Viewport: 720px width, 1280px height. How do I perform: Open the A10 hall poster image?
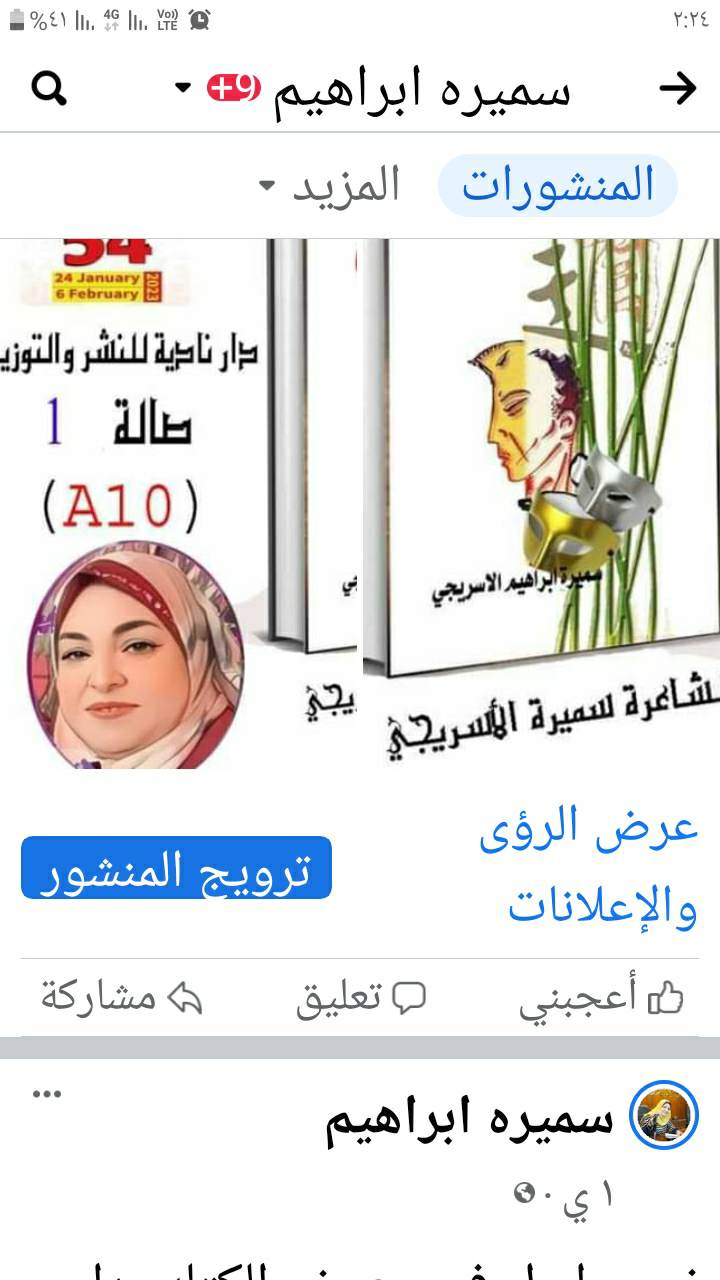[x=179, y=504]
